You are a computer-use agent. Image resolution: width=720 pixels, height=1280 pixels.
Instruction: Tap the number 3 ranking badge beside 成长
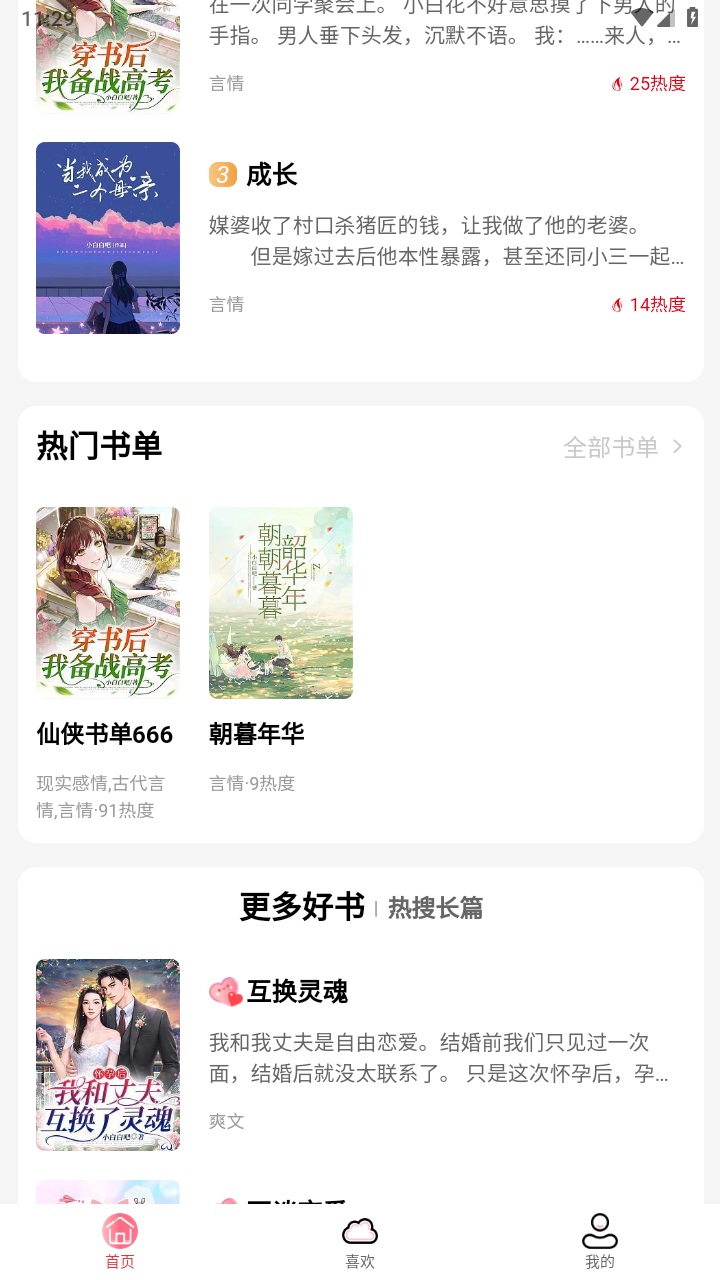224,174
